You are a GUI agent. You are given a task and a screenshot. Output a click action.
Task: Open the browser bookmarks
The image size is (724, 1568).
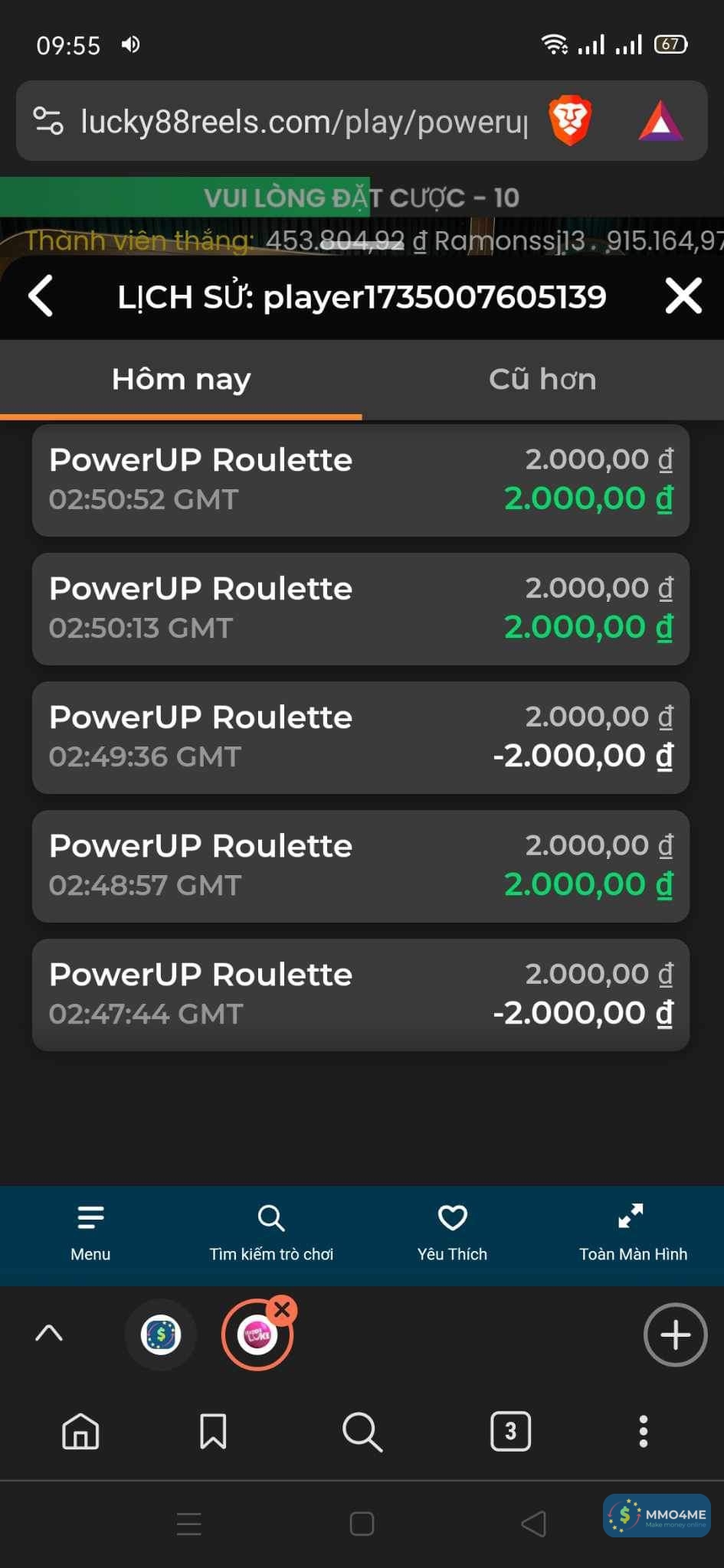pos(213,1431)
